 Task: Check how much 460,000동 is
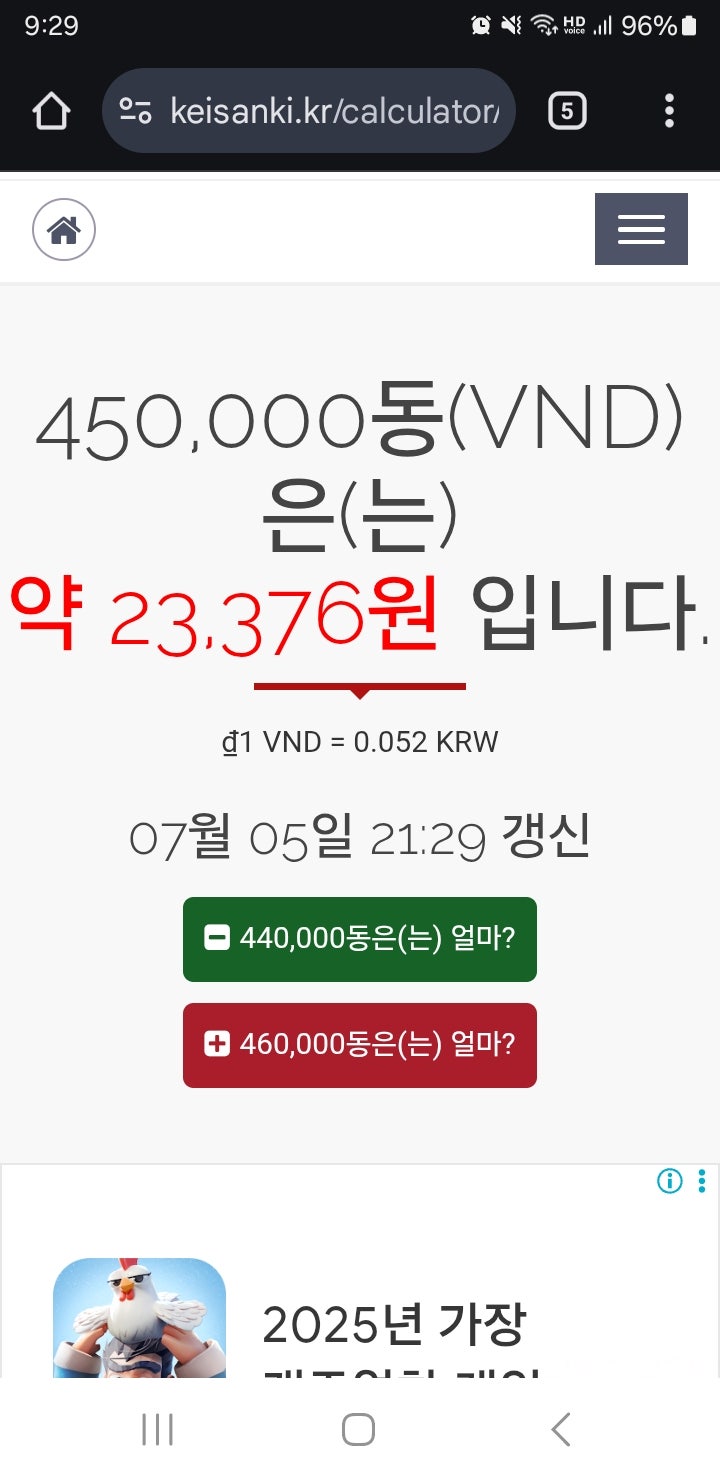pos(360,1045)
